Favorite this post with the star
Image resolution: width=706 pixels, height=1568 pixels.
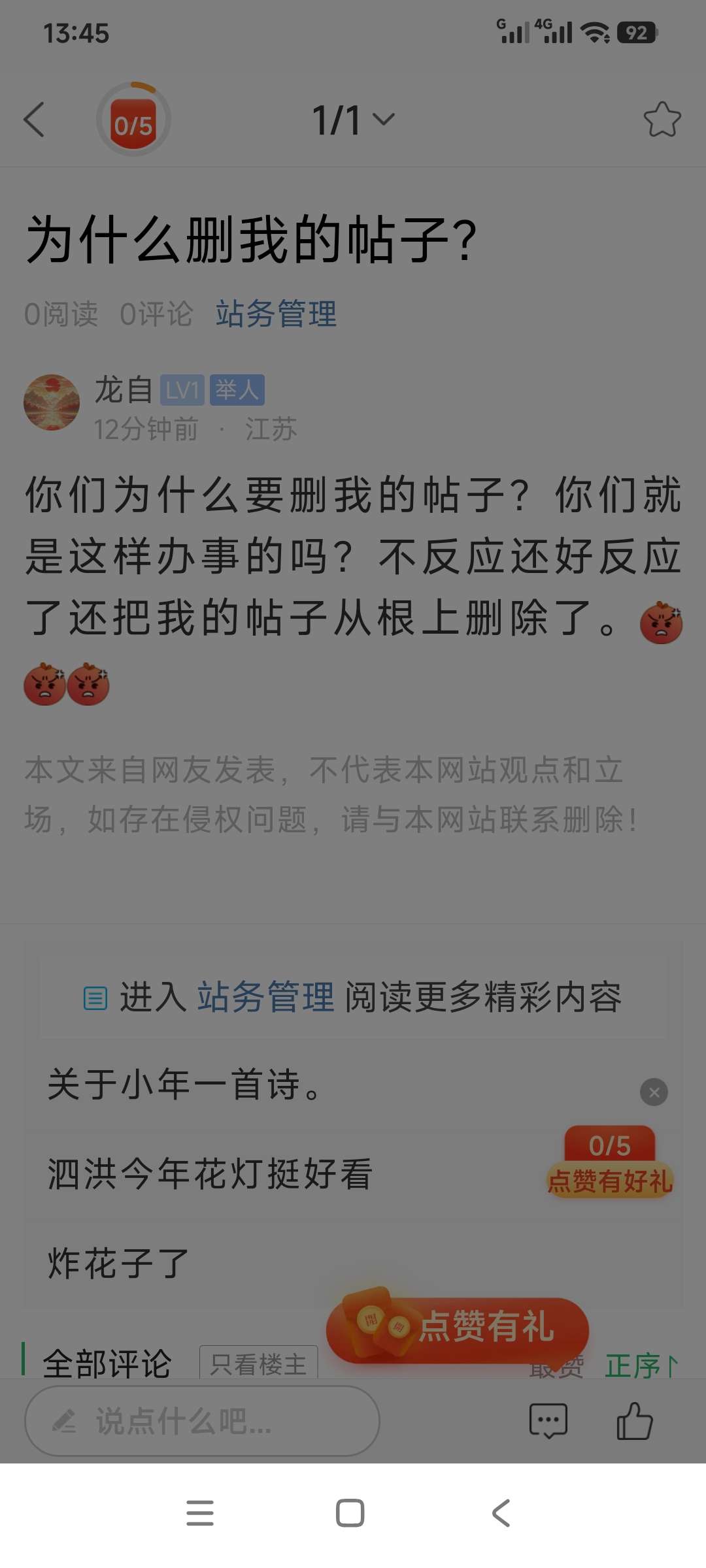point(662,120)
